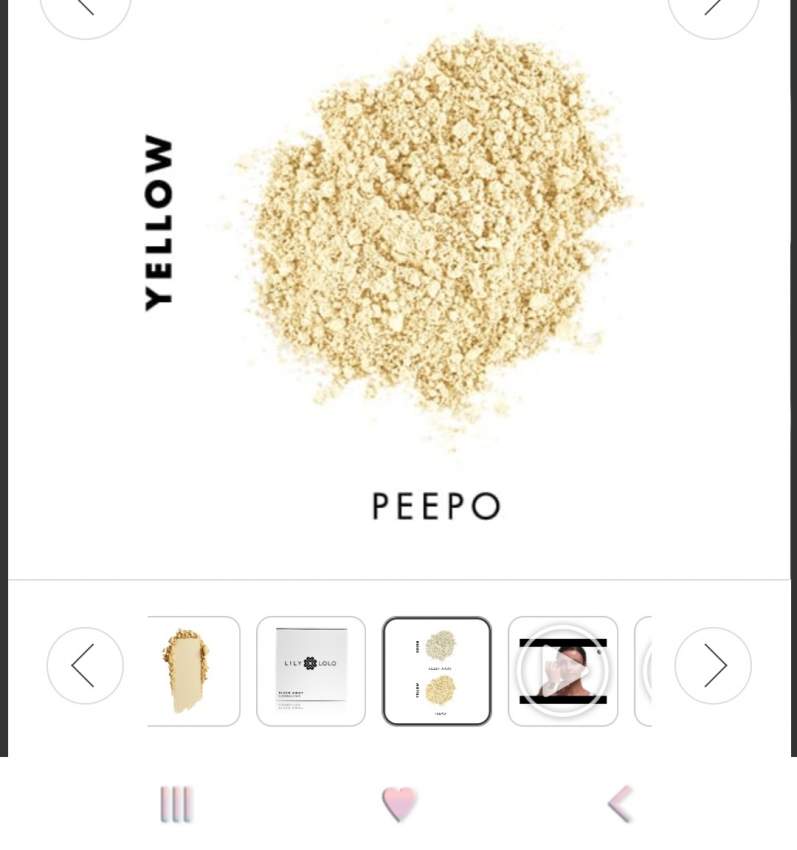
Task: Open recent apps from navigation bar
Action: point(176,804)
